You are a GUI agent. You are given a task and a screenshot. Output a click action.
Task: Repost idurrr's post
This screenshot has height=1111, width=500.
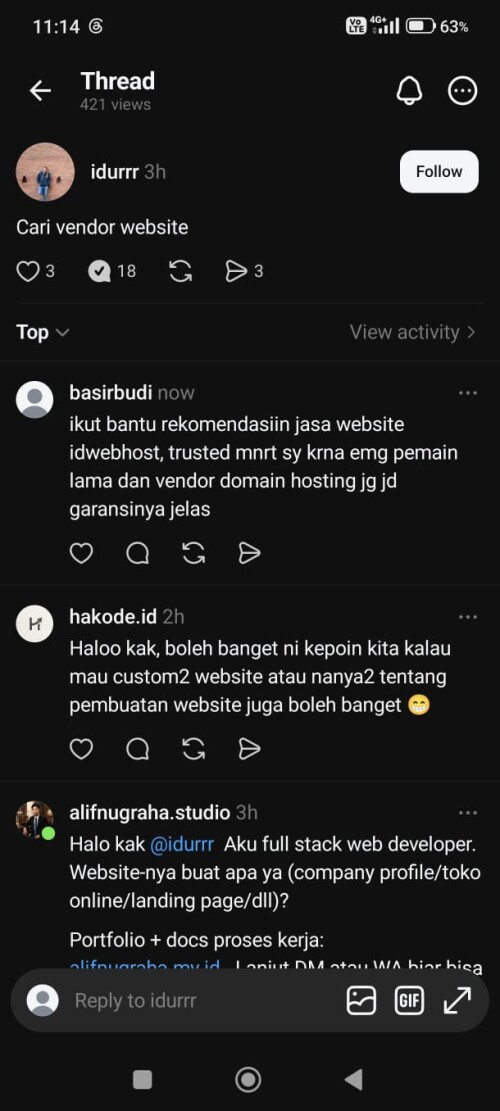tap(181, 271)
